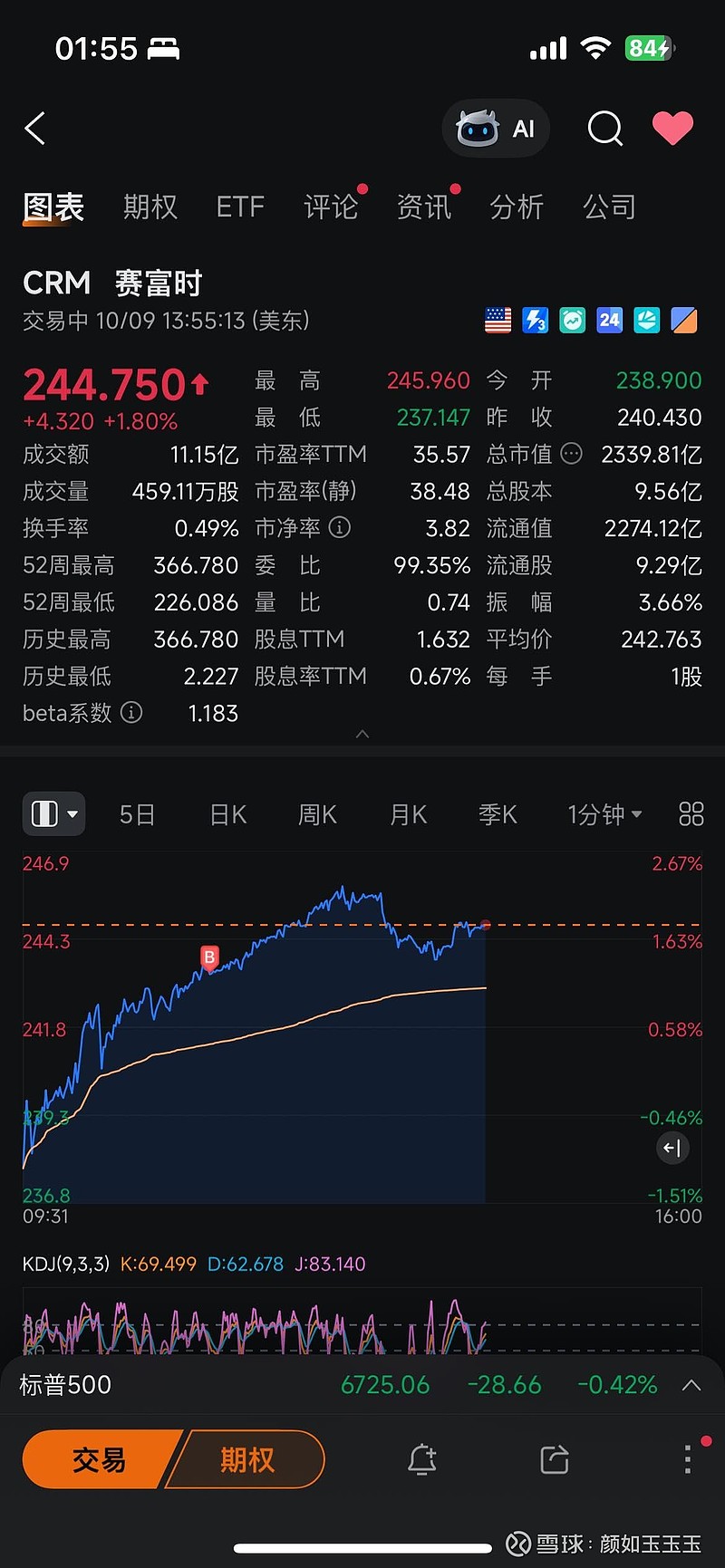Viewport: 725px width, 1568px height.
Task: Collapse the stock details panel
Action: pyautogui.click(x=362, y=734)
